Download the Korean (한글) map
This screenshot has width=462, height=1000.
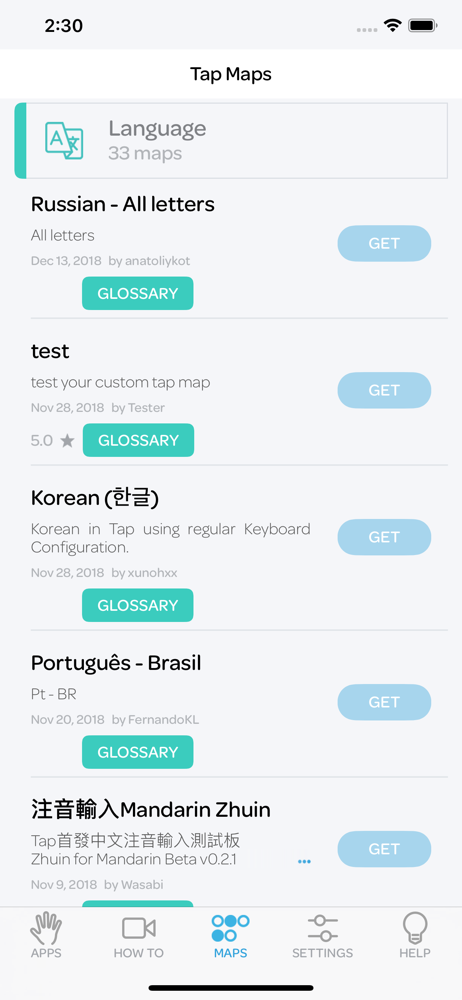coord(384,537)
